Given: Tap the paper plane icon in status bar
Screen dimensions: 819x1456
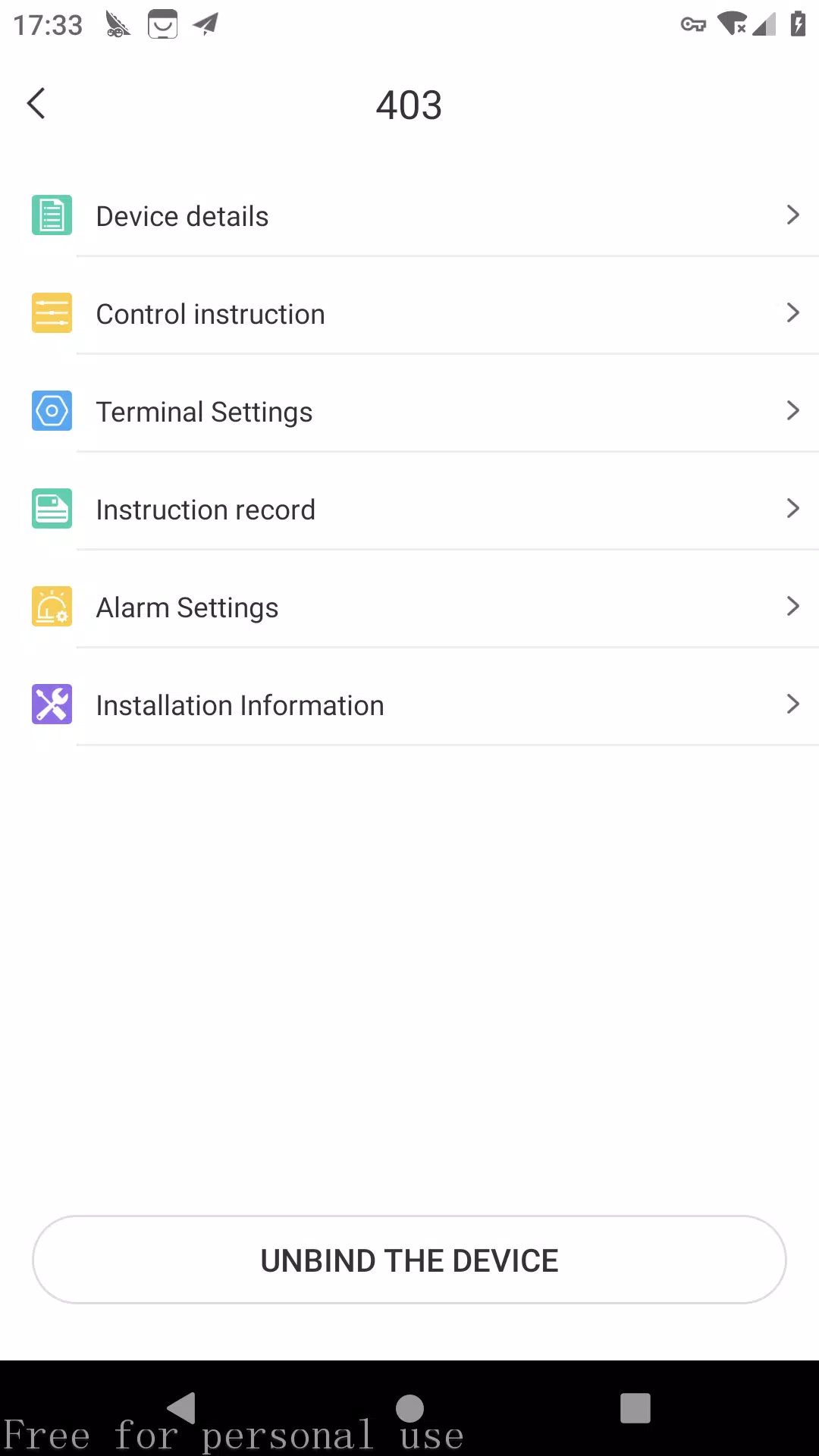Looking at the screenshot, I should pyautogui.click(x=203, y=24).
